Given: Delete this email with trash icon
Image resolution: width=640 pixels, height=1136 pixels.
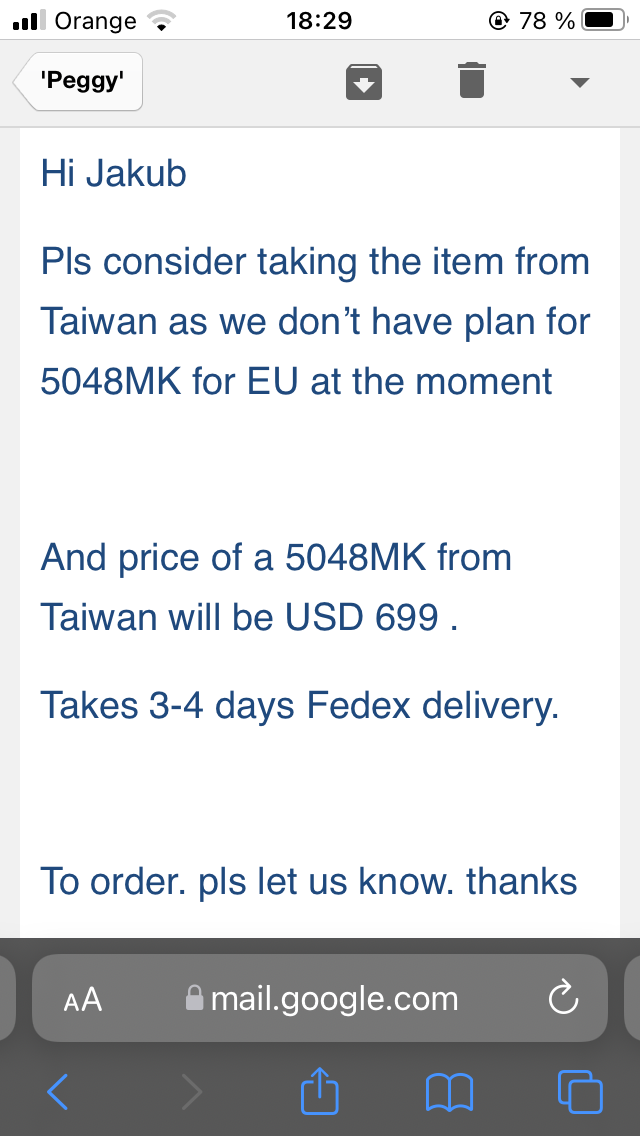Looking at the screenshot, I should click(x=472, y=80).
